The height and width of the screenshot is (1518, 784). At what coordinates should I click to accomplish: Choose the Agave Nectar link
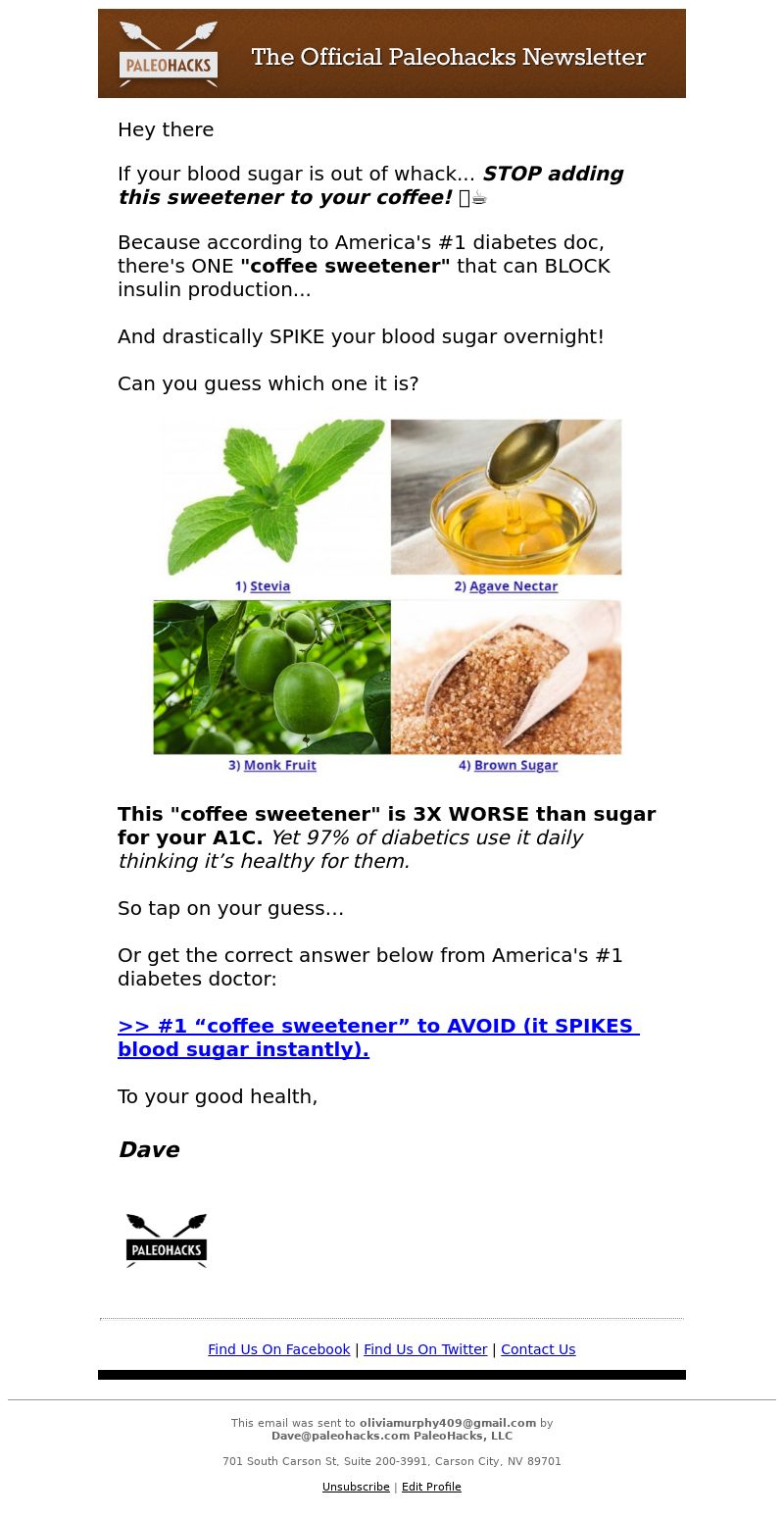[x=514, y=586]
